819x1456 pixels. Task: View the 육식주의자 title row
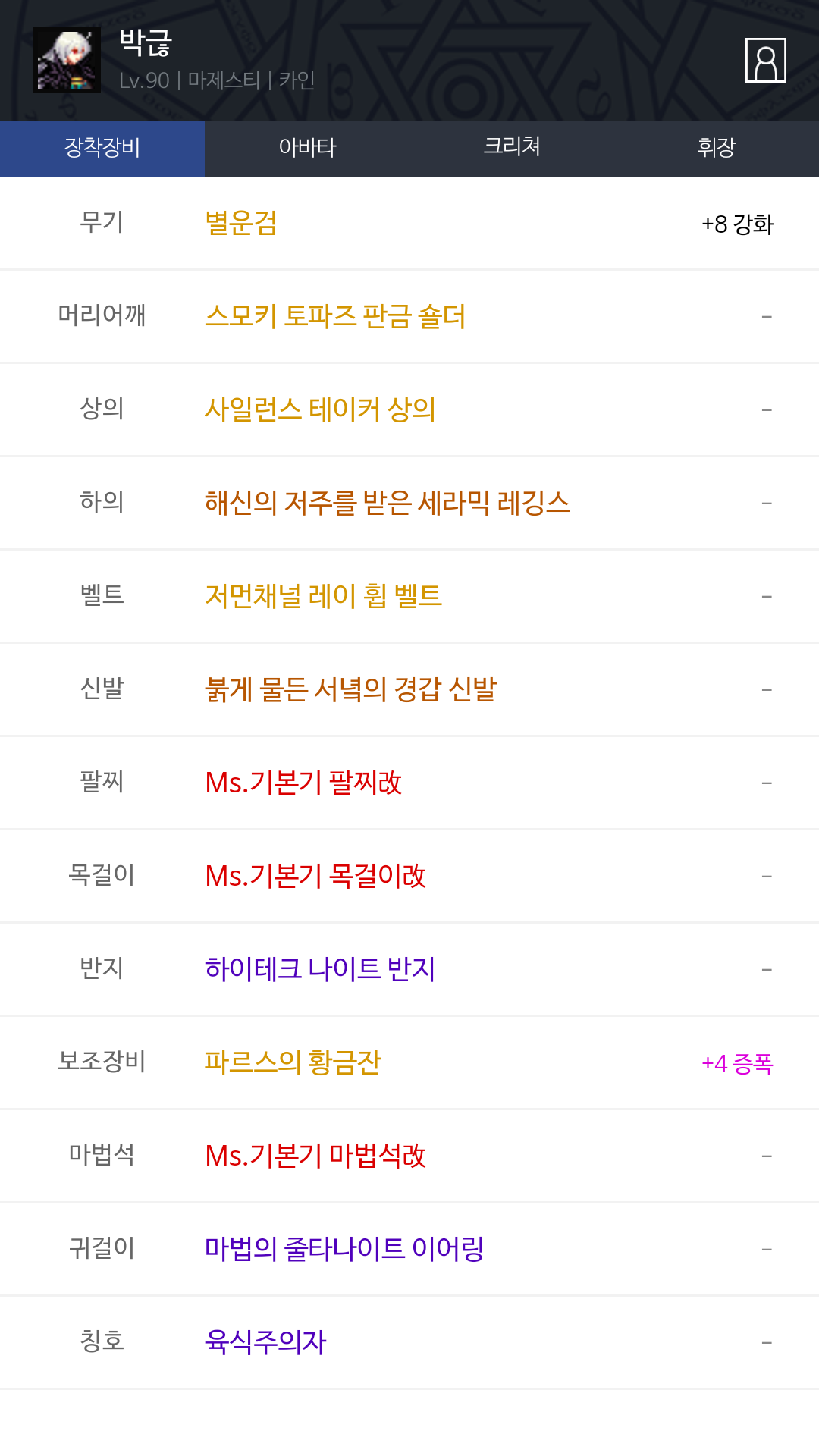coord(409,1342)
